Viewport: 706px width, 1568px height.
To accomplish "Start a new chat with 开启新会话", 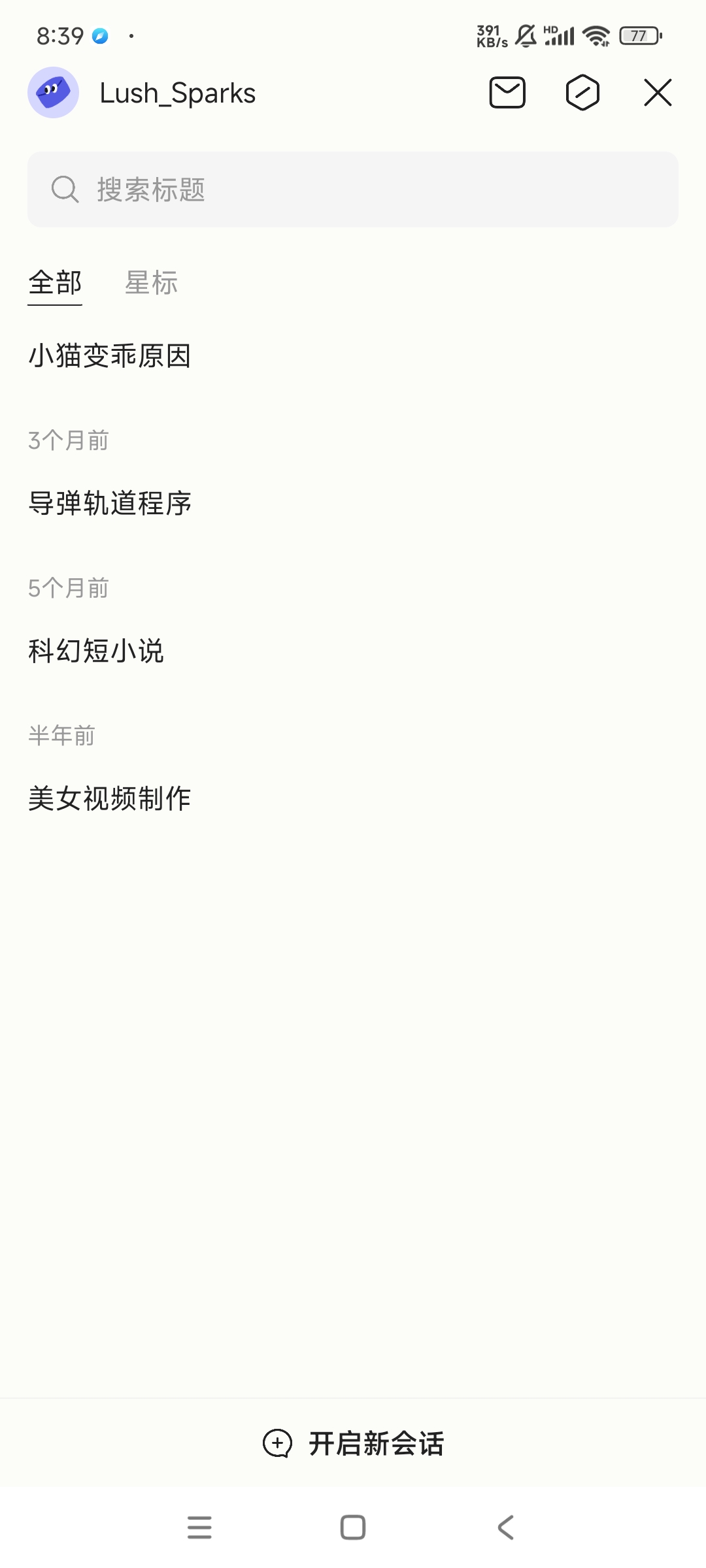I will pyautogui.click(x=353, y=1443).
